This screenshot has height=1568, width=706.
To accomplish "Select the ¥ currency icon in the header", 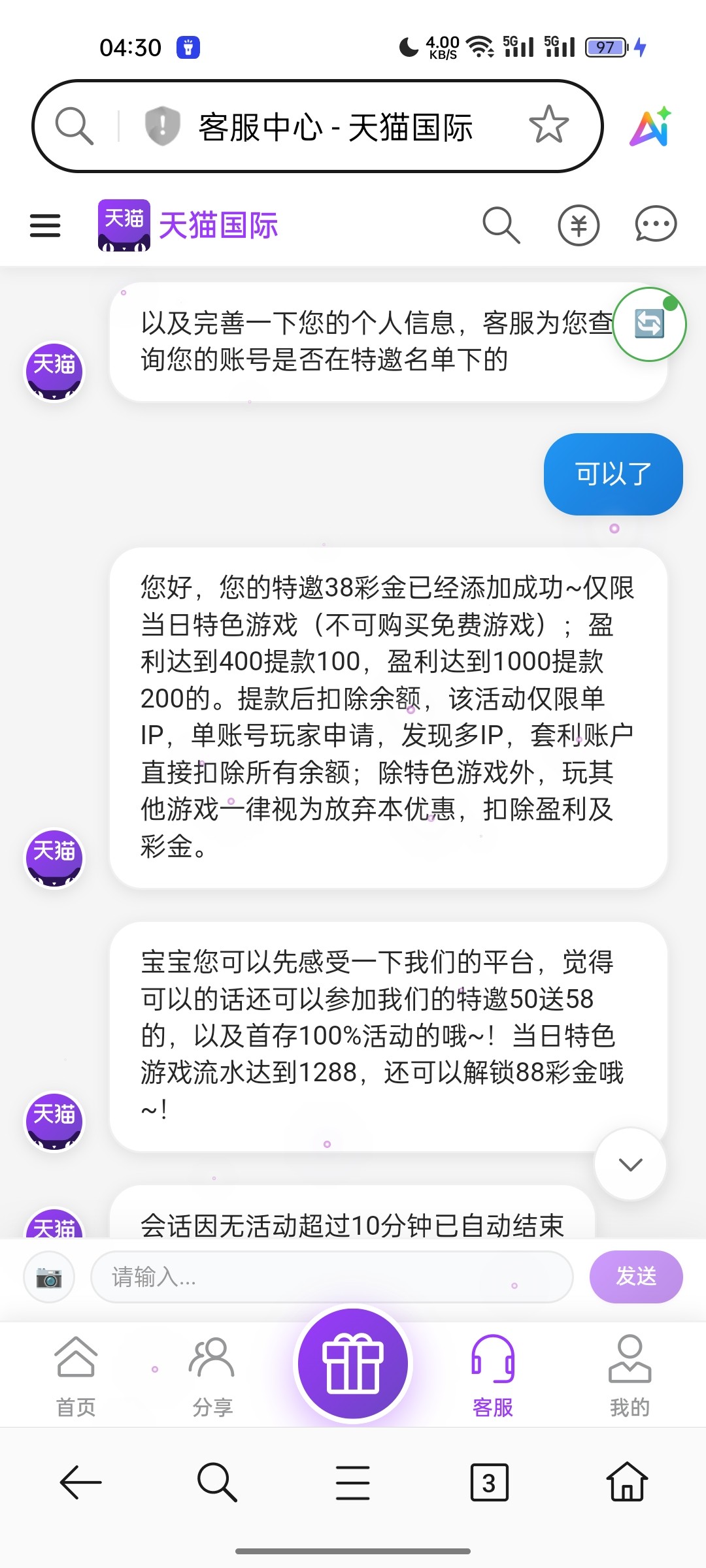I will [578, 224].
